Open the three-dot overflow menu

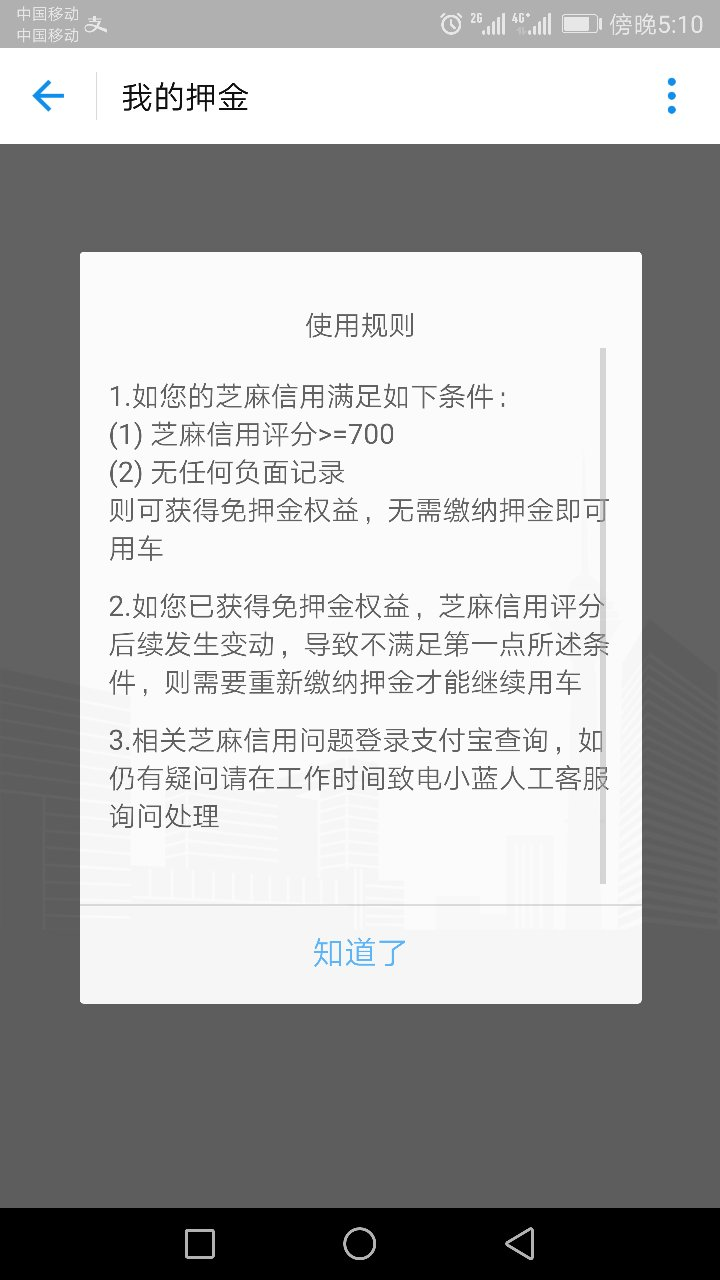click(671, 96)
